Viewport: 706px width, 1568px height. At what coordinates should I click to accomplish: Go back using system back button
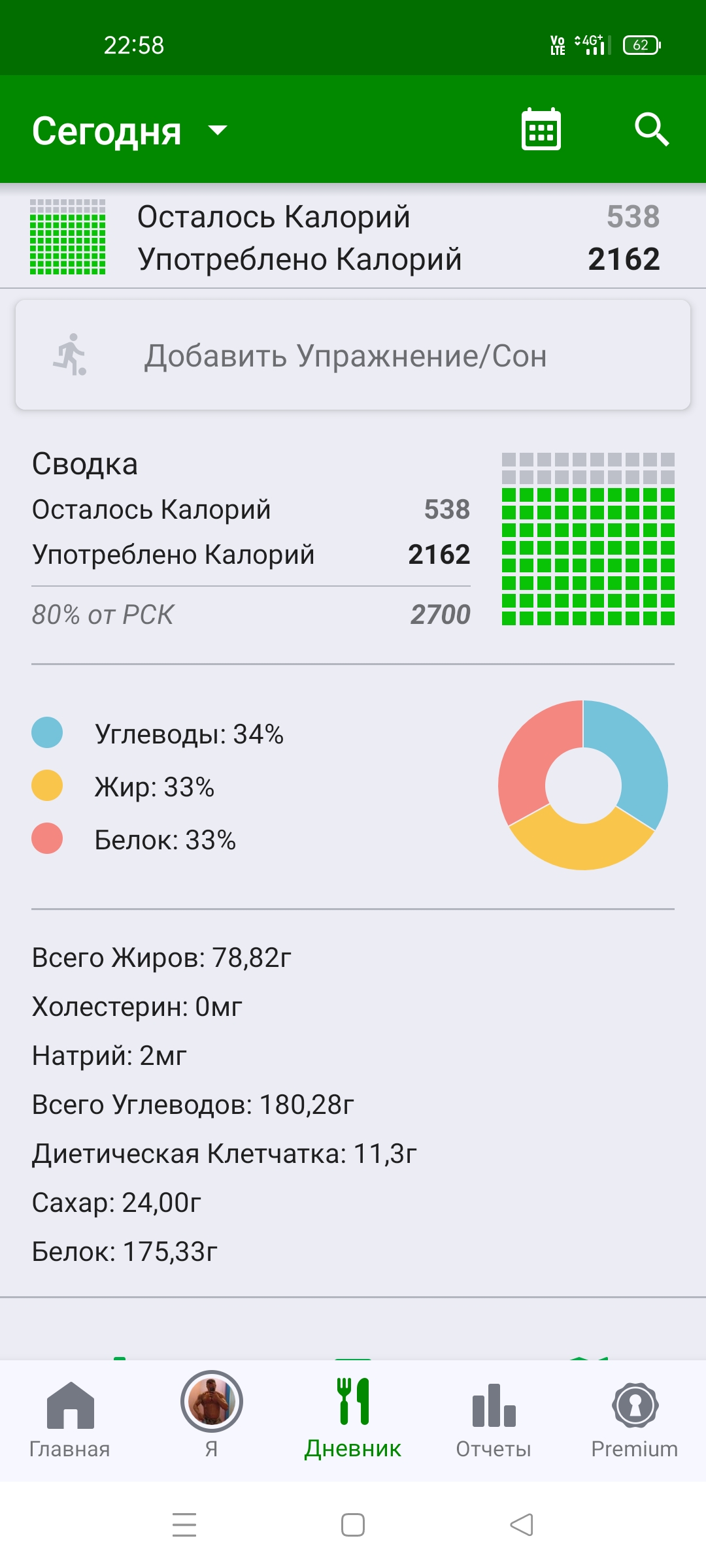pyautogui.click(x=522, y=1525)
